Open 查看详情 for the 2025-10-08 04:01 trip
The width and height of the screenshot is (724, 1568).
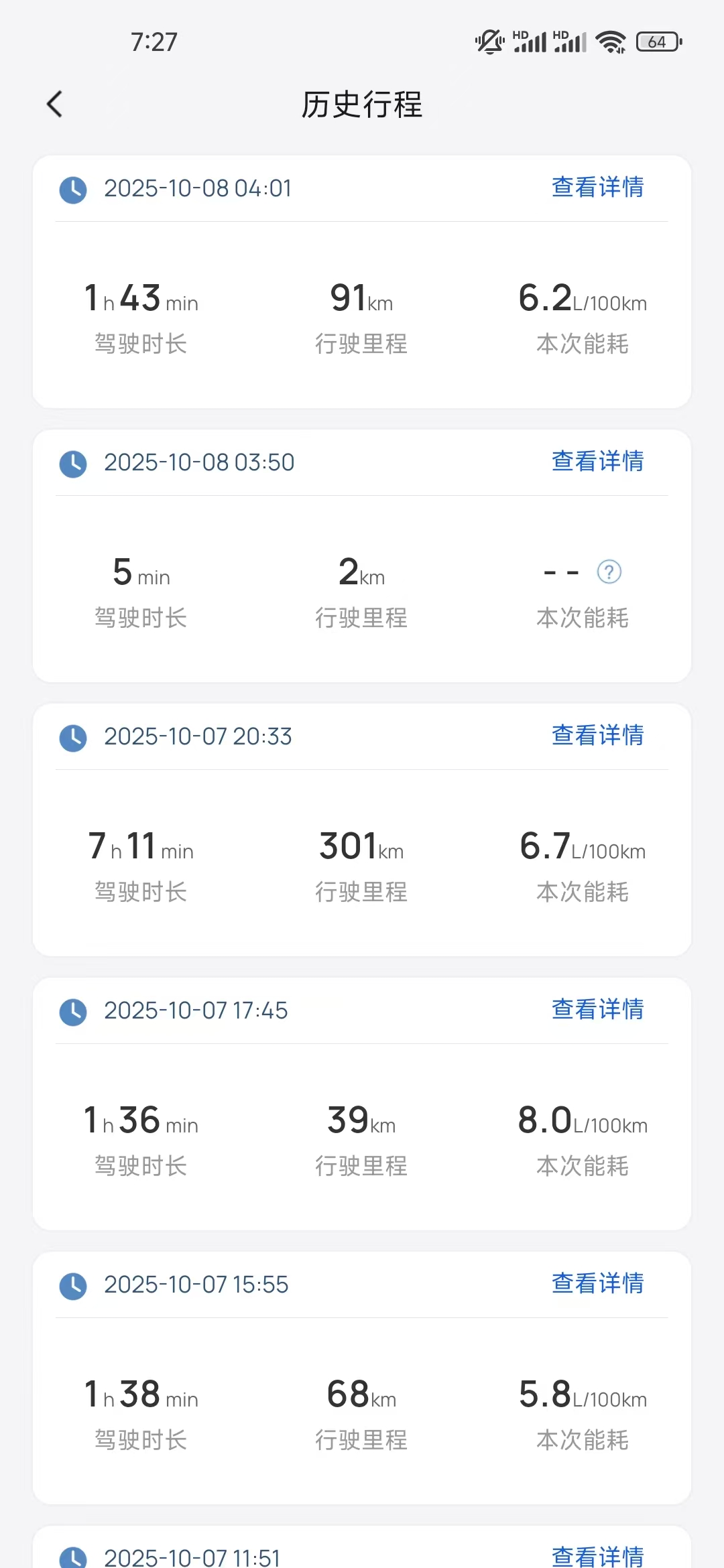click(596, 188)
